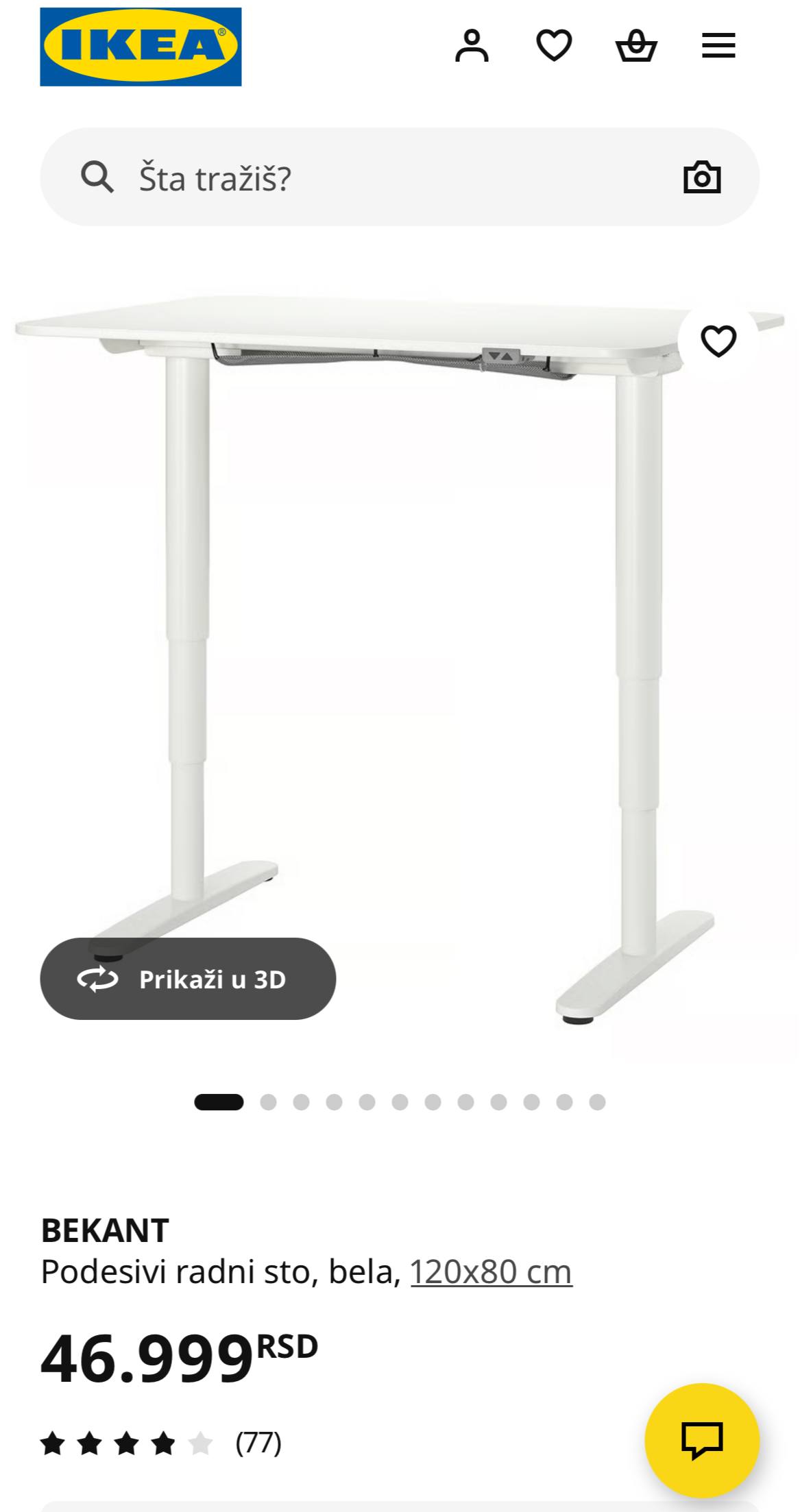800x1512 pixels.
Task: Open the favorites heart in header
Action: point(554,46)
